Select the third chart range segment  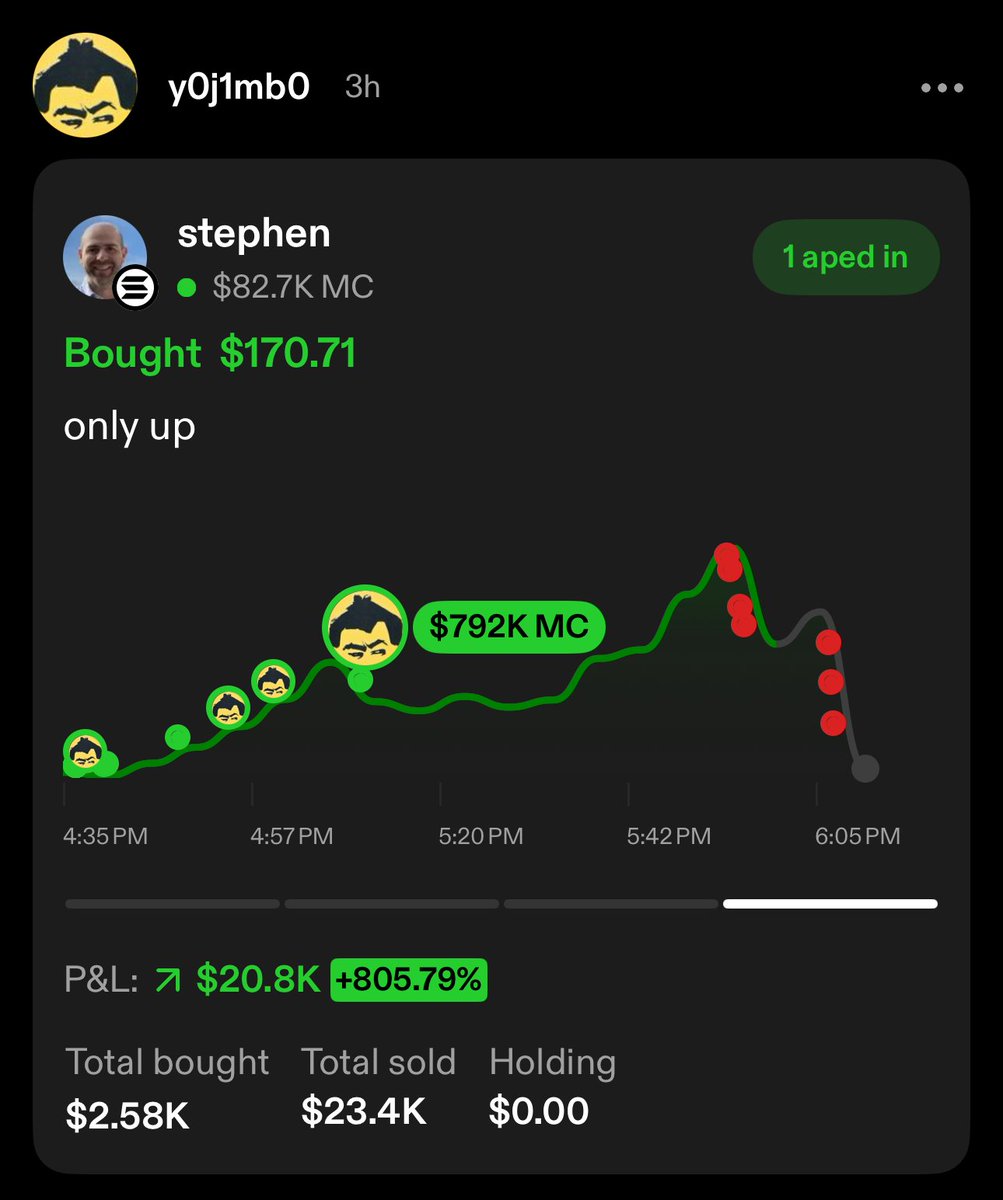pos(610,904)
